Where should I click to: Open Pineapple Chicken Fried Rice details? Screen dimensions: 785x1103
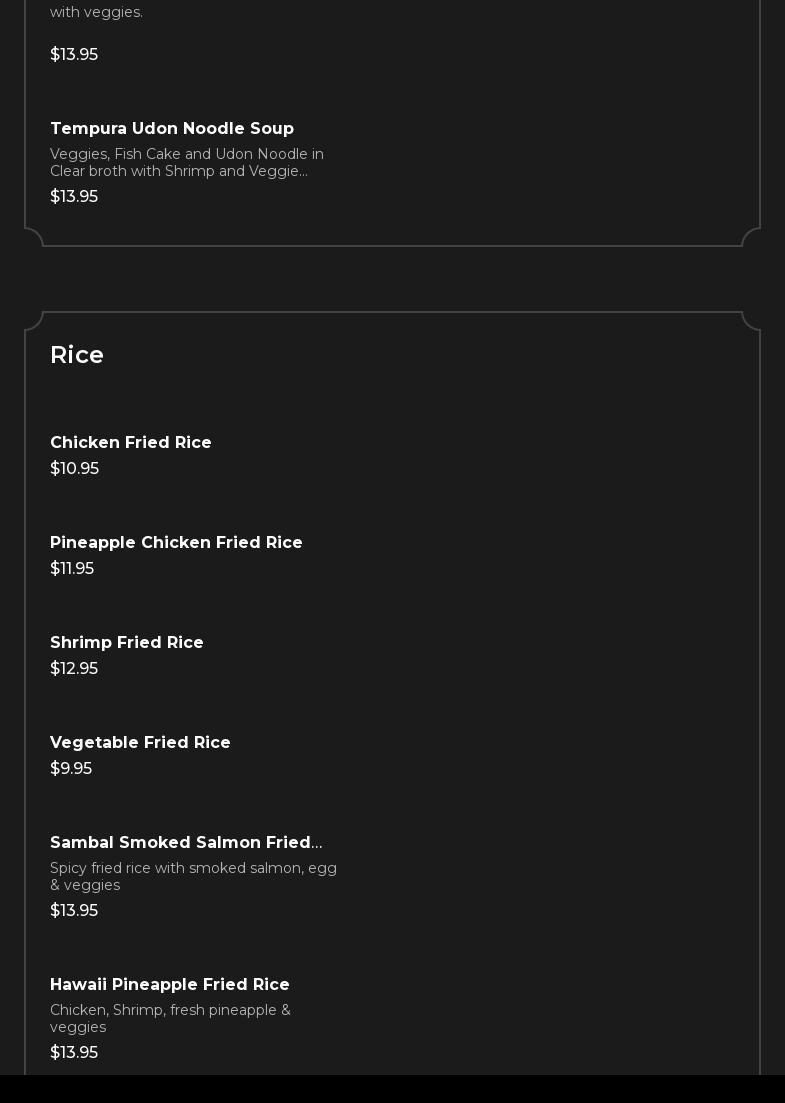[176, 543]
